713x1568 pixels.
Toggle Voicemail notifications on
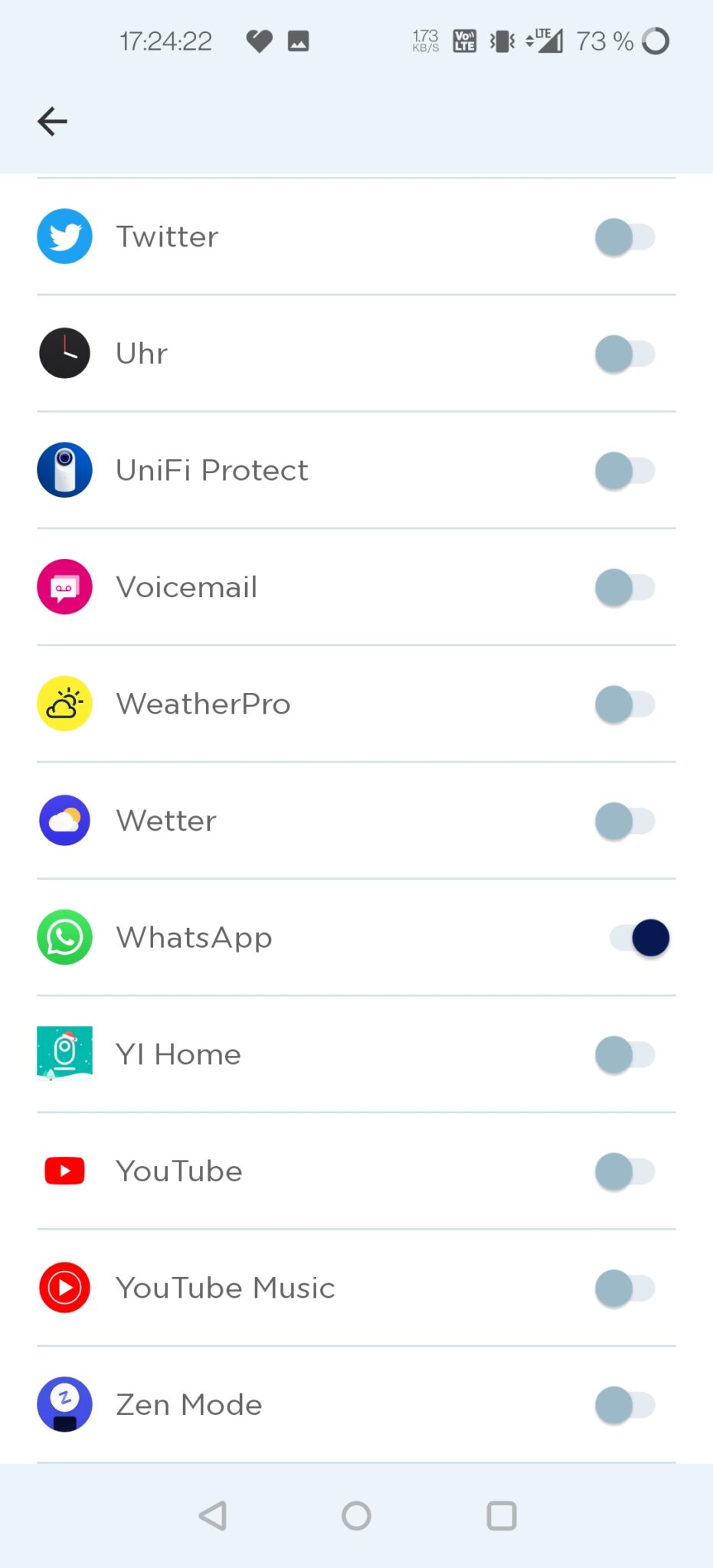tap(624, 586)
